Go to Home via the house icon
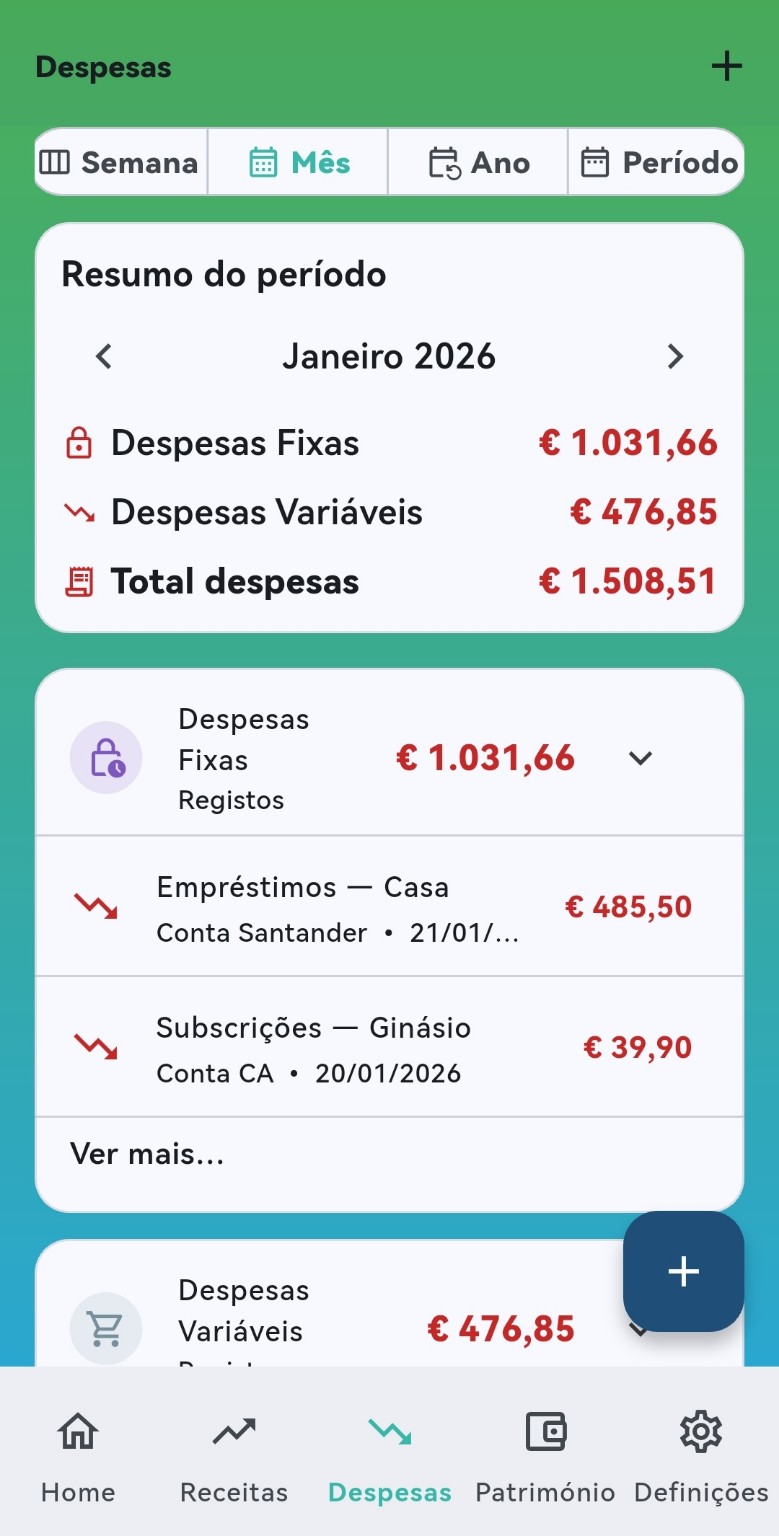This screenshot has height=1536, width=779. pos(77,1432)
